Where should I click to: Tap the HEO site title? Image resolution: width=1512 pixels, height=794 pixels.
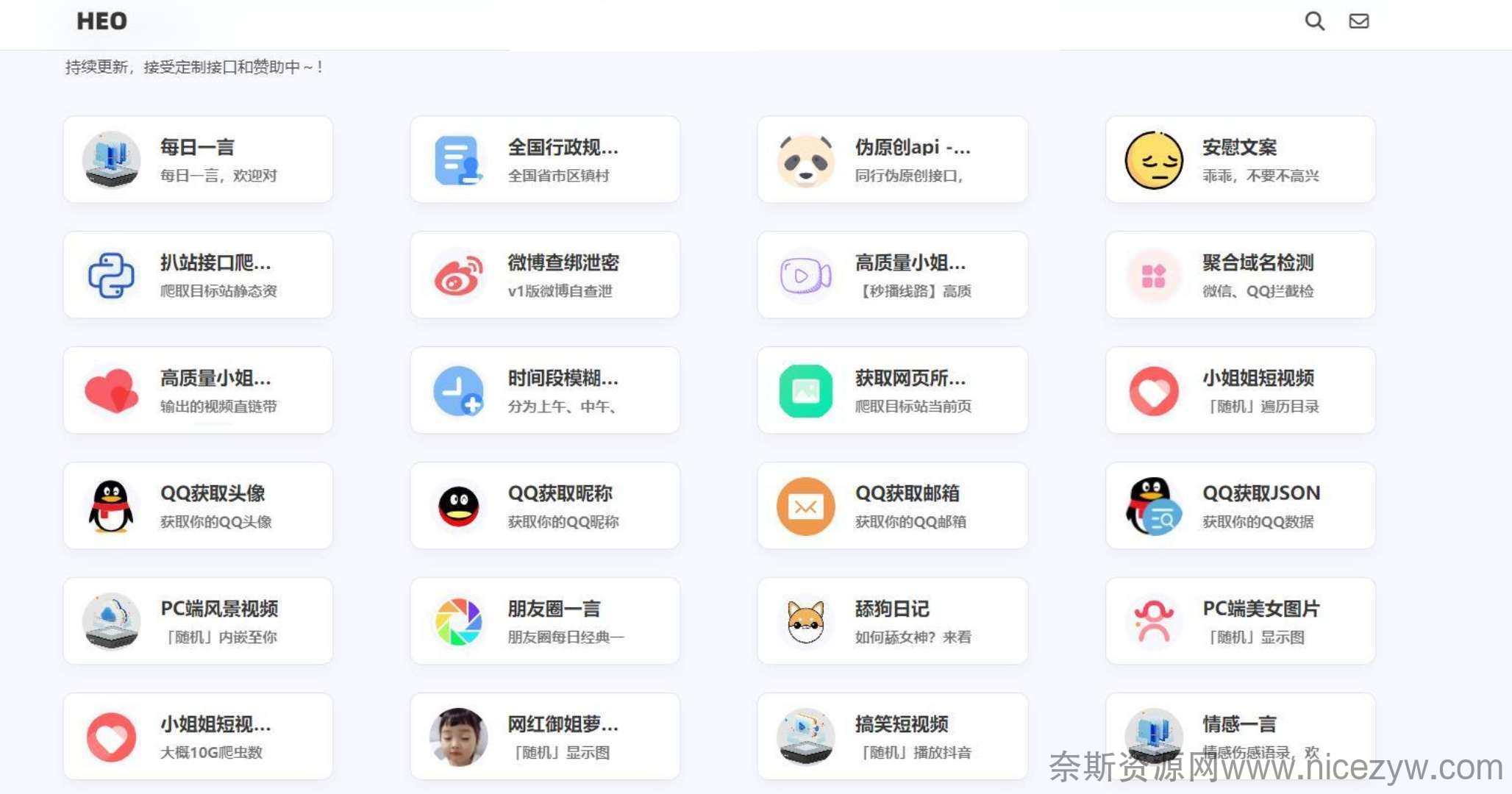(101, 21)
